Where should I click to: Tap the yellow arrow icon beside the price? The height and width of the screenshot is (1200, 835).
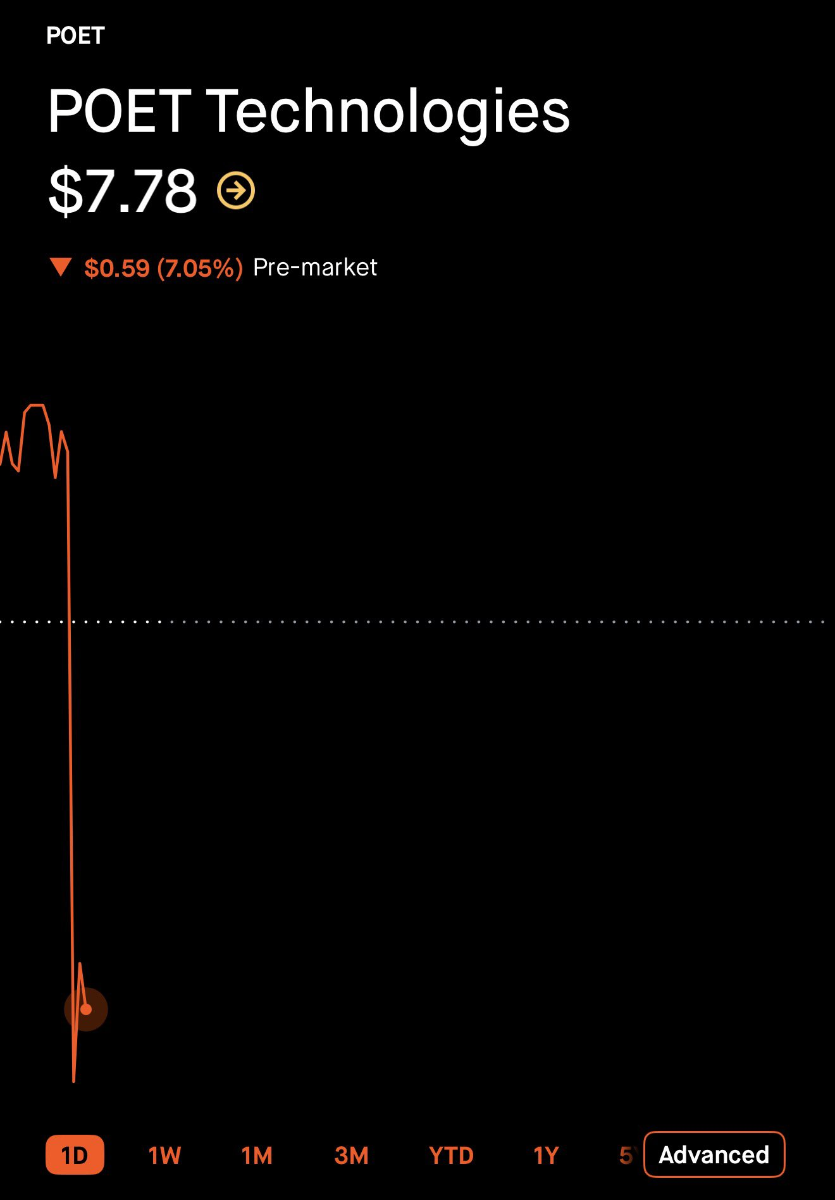pyautogui.click(x=236, y=189)
